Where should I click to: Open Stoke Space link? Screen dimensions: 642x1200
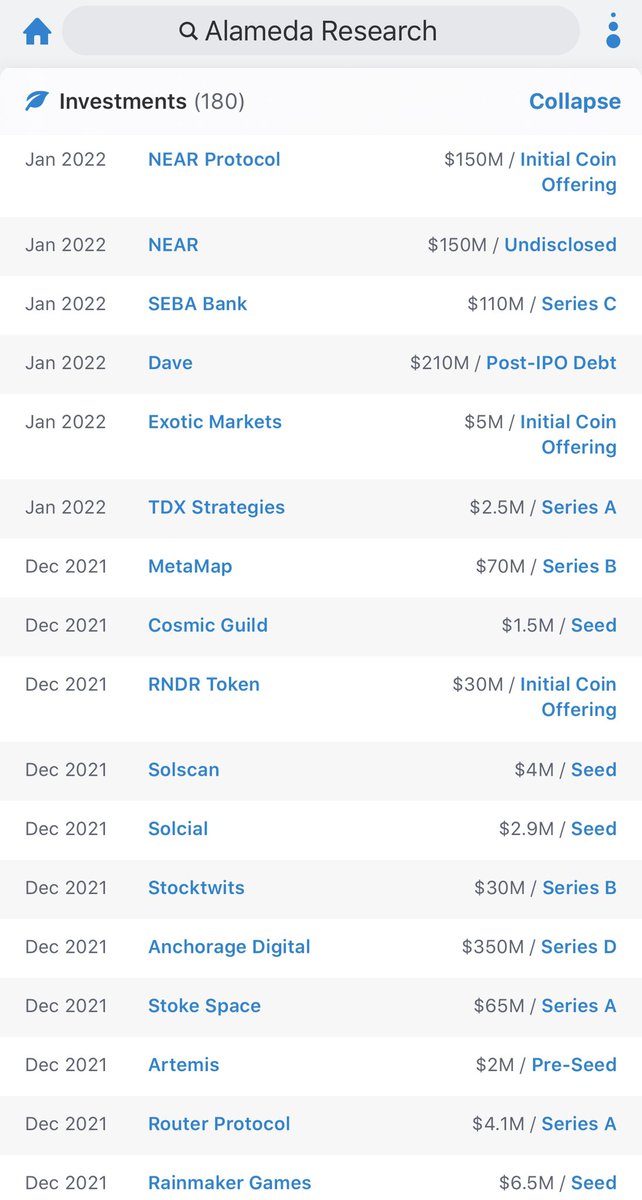tap(204, 1006)
